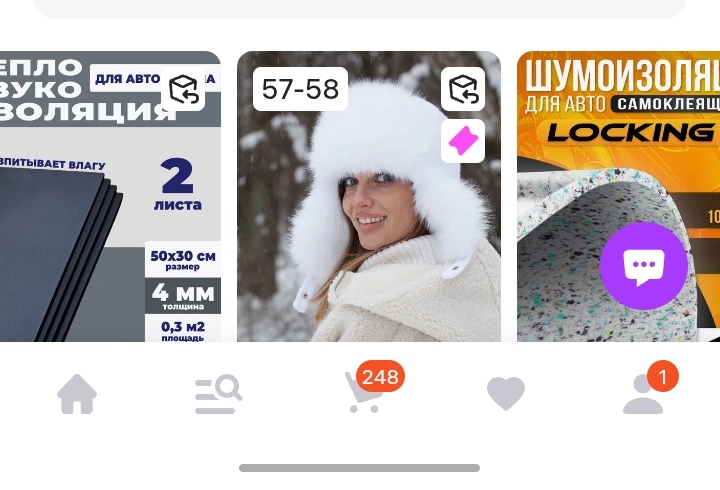Switch to the favorites heart tab
The height and width of the screenshot is (490, 720).
505,394
